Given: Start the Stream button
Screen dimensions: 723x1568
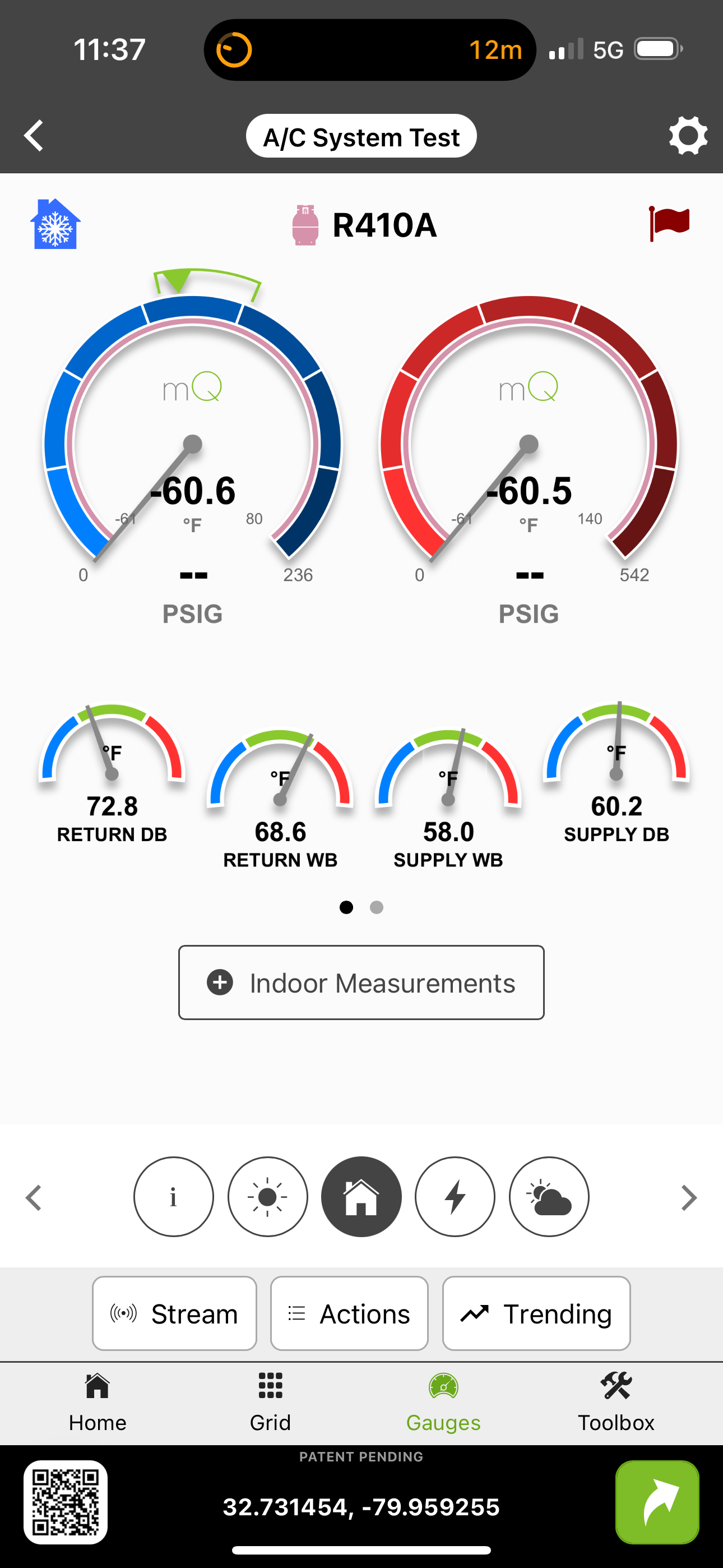Looking at the screenshot, I should tap(175, 1313).
